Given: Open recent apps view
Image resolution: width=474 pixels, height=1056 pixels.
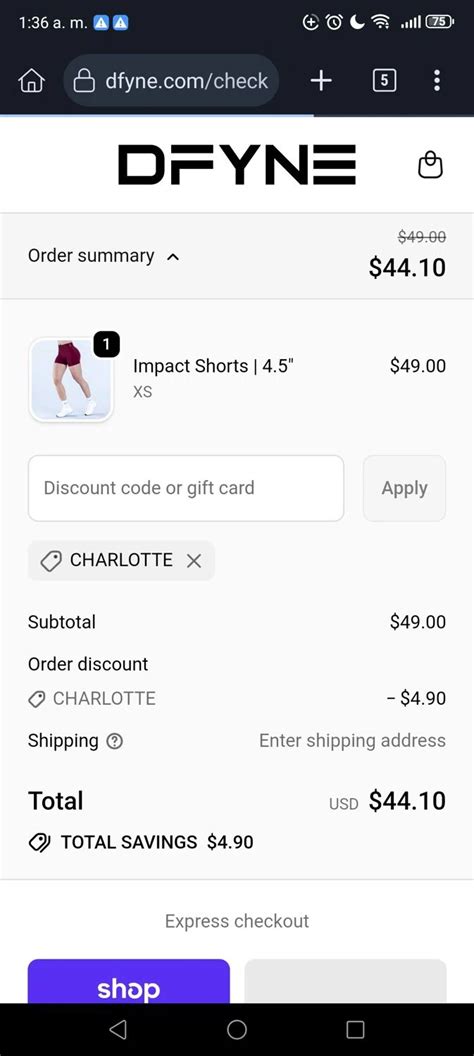Looking at the screenshot, I should (x=355, y=1029).
